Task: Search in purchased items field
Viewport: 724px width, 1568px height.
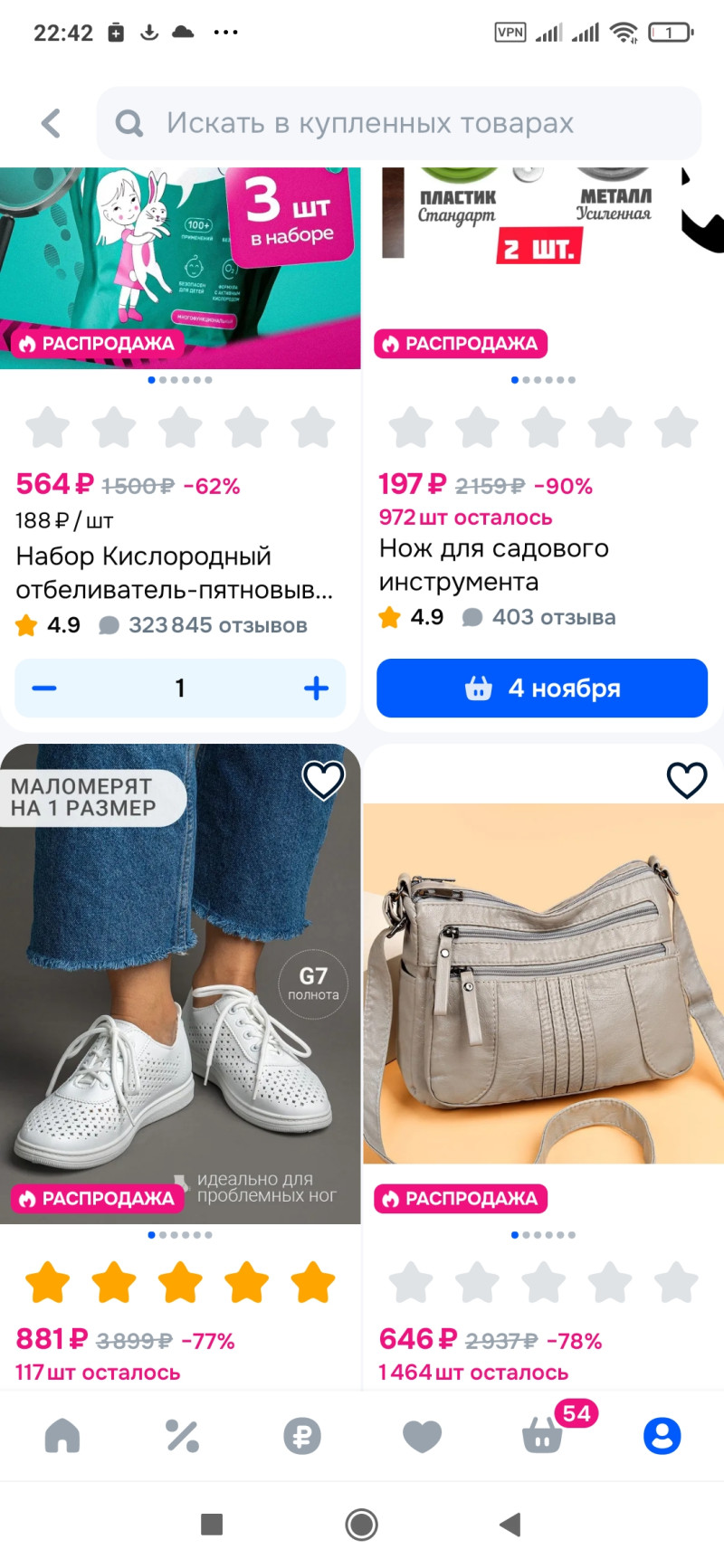Action: [398, 123]
